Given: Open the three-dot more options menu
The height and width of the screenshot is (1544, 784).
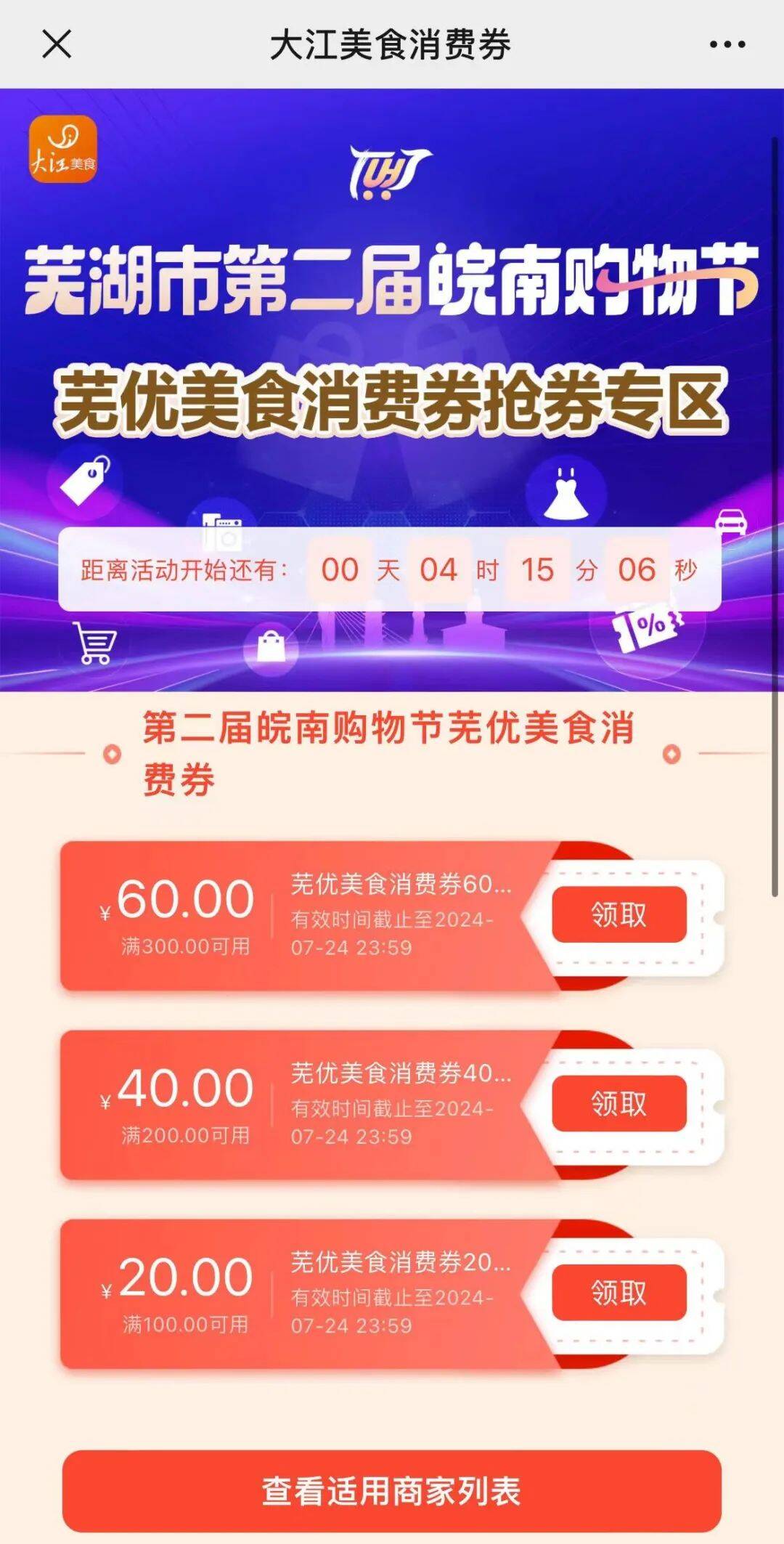Looking at the screenshot, I should coord(727,44).
